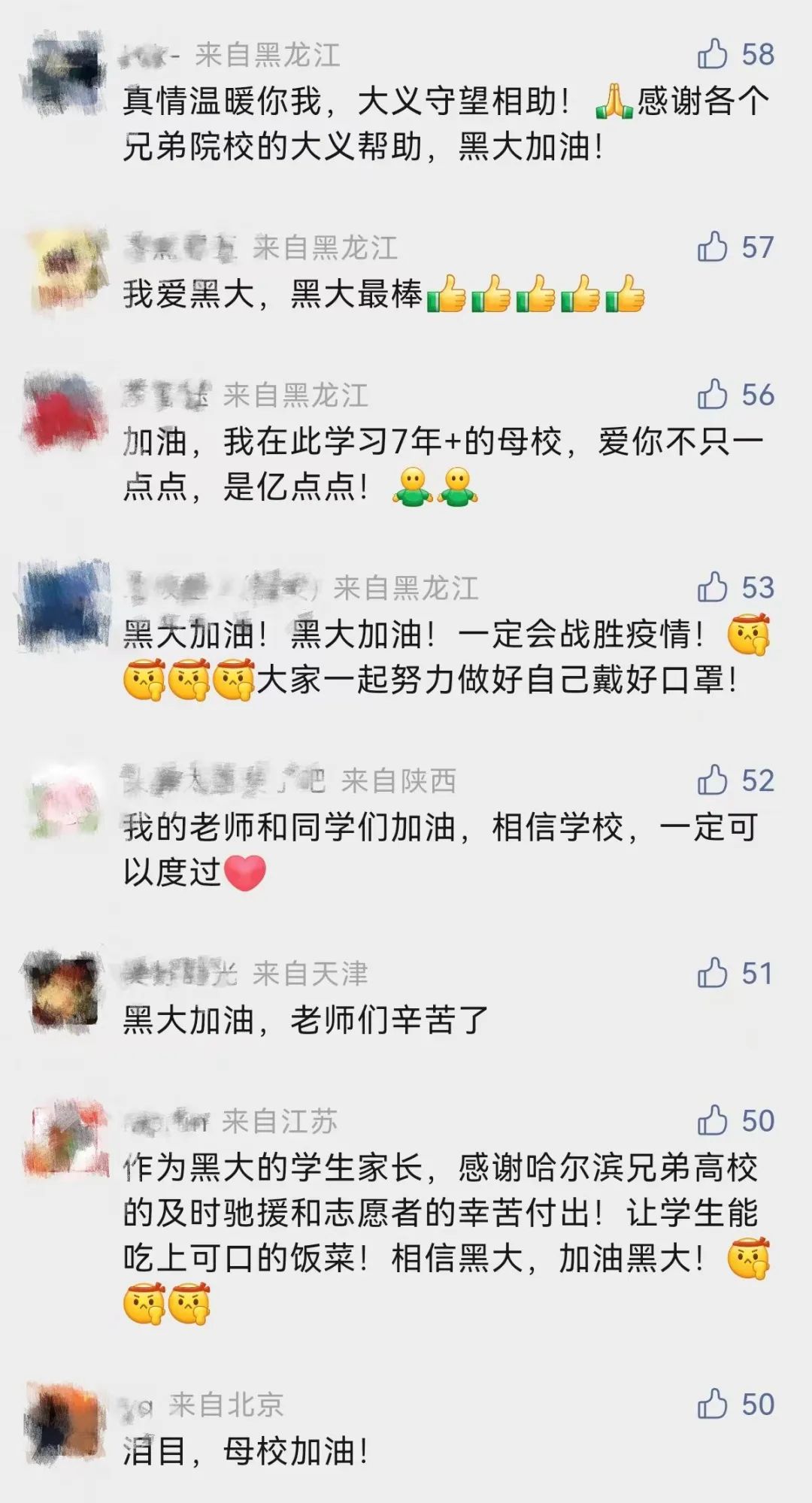
Task: Like the comment 泪目，母校加油
Action: click(x=712, y=1404)
